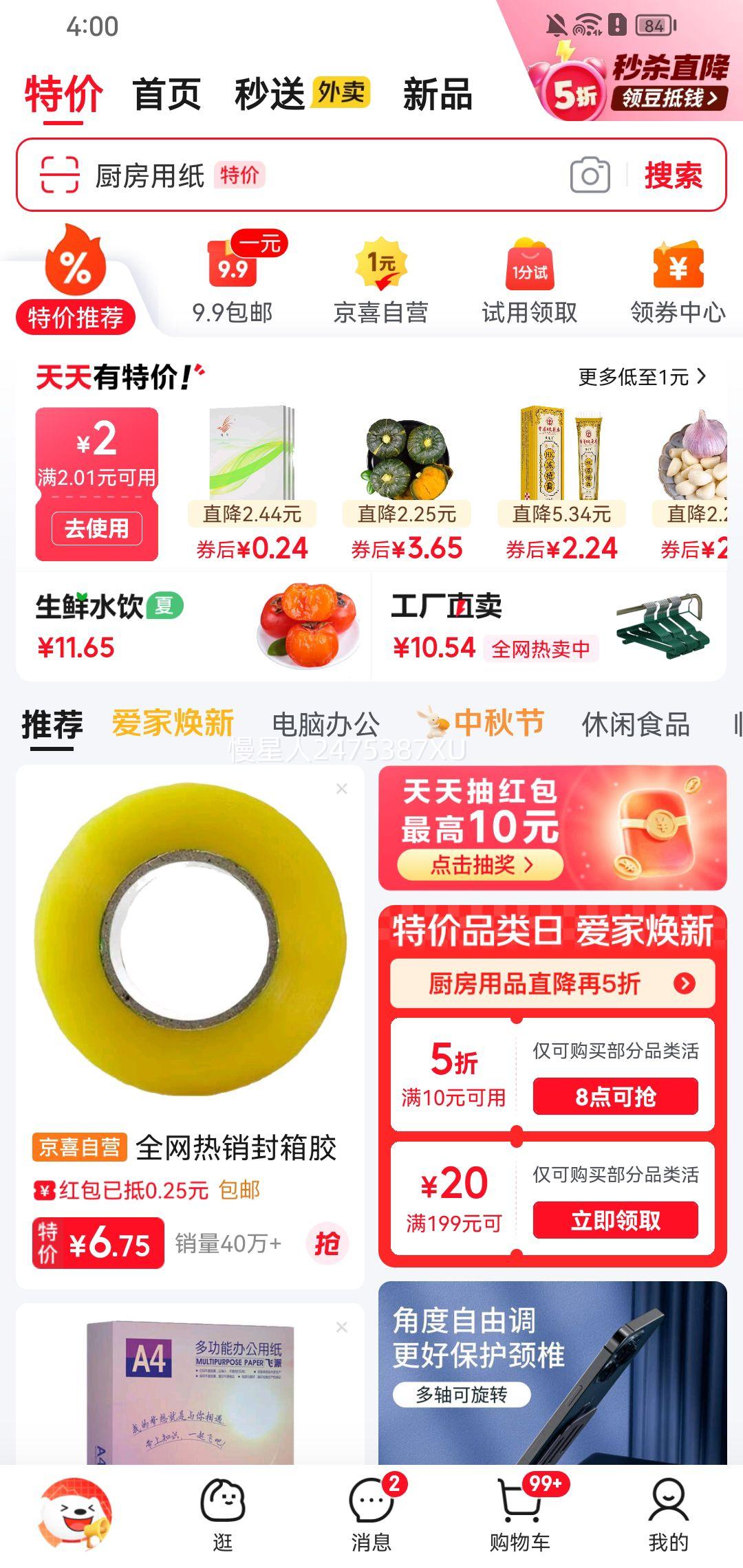This screenshot has width=743, height=1568.
Task: Use the ¥2 coupon via 去使用
Action: point(97,528)
